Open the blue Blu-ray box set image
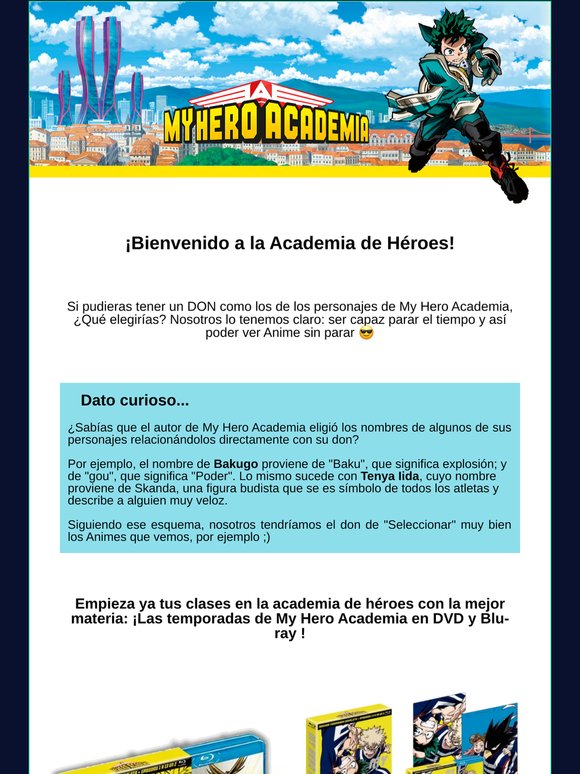580x774 pixels. [x=160, y=753]
